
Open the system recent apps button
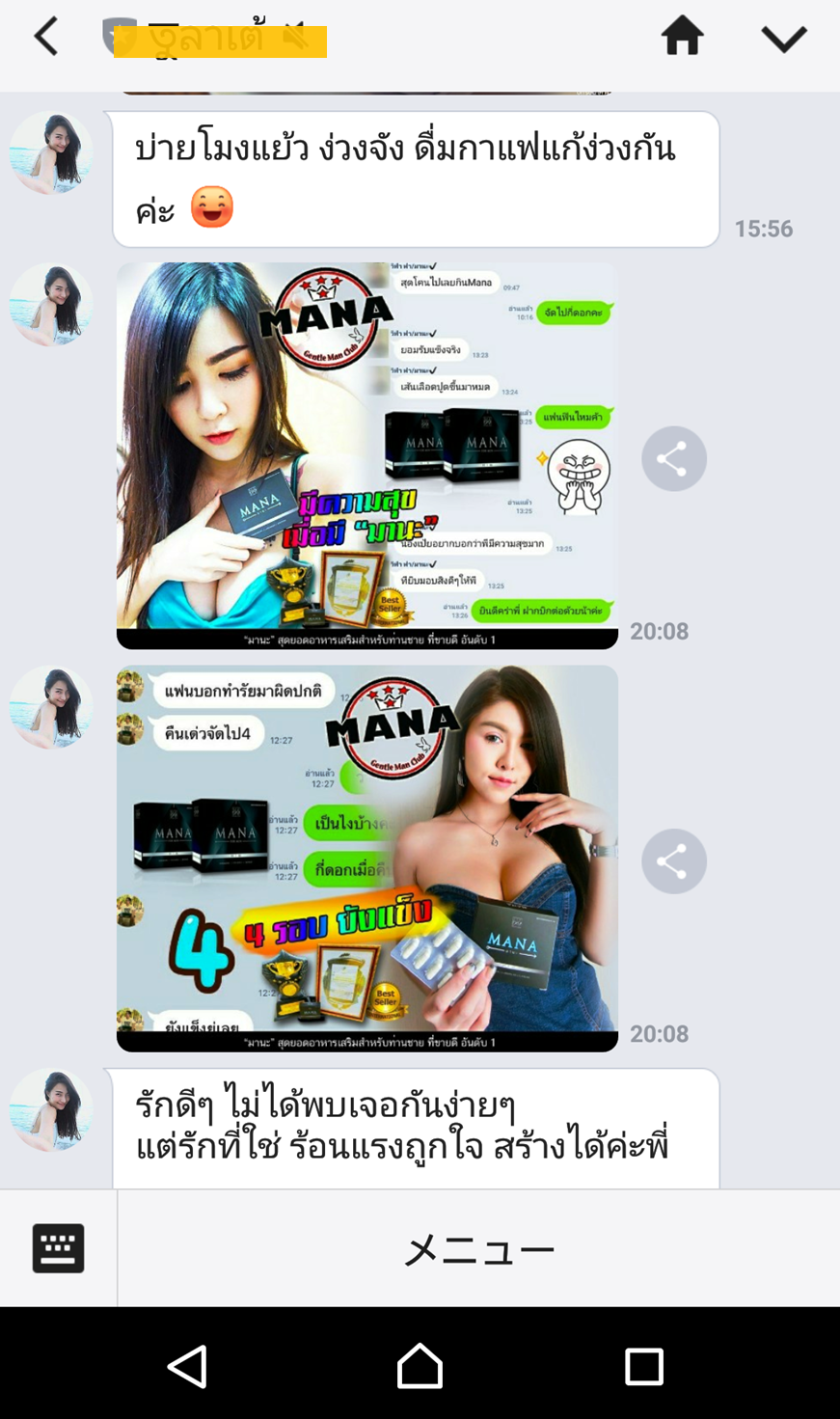643,1366
